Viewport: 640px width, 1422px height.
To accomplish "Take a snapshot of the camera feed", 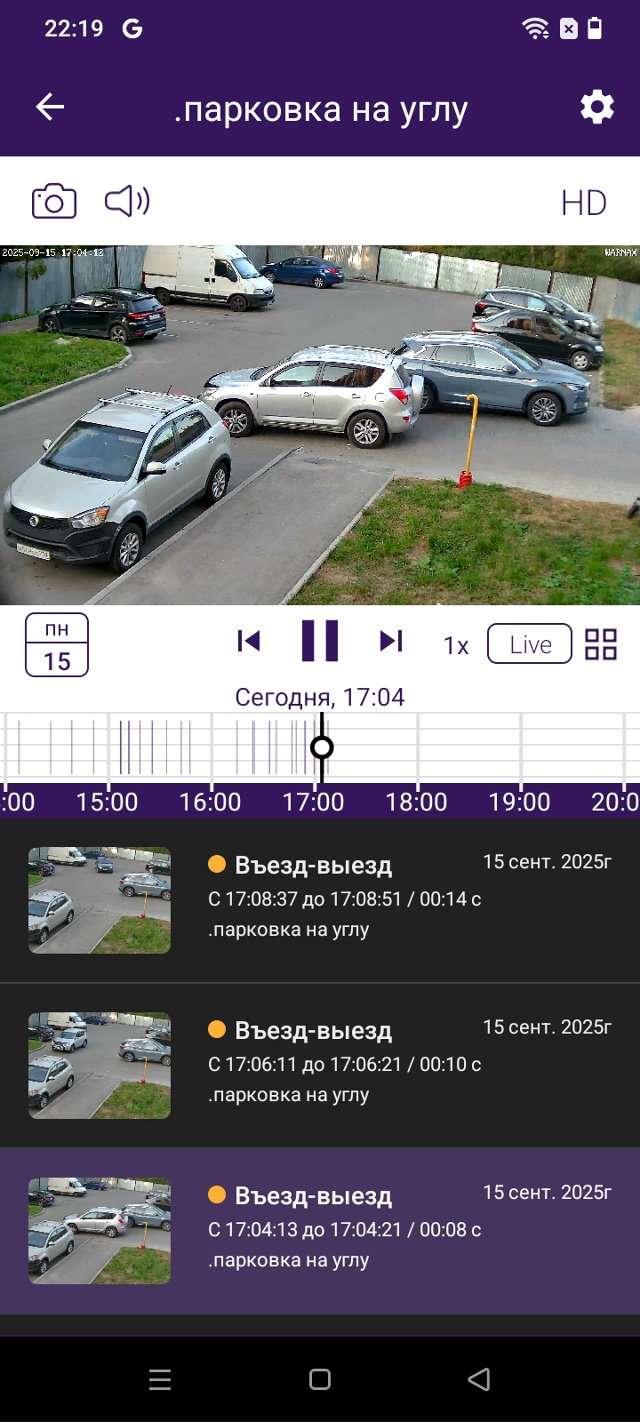I will point(54,201).
